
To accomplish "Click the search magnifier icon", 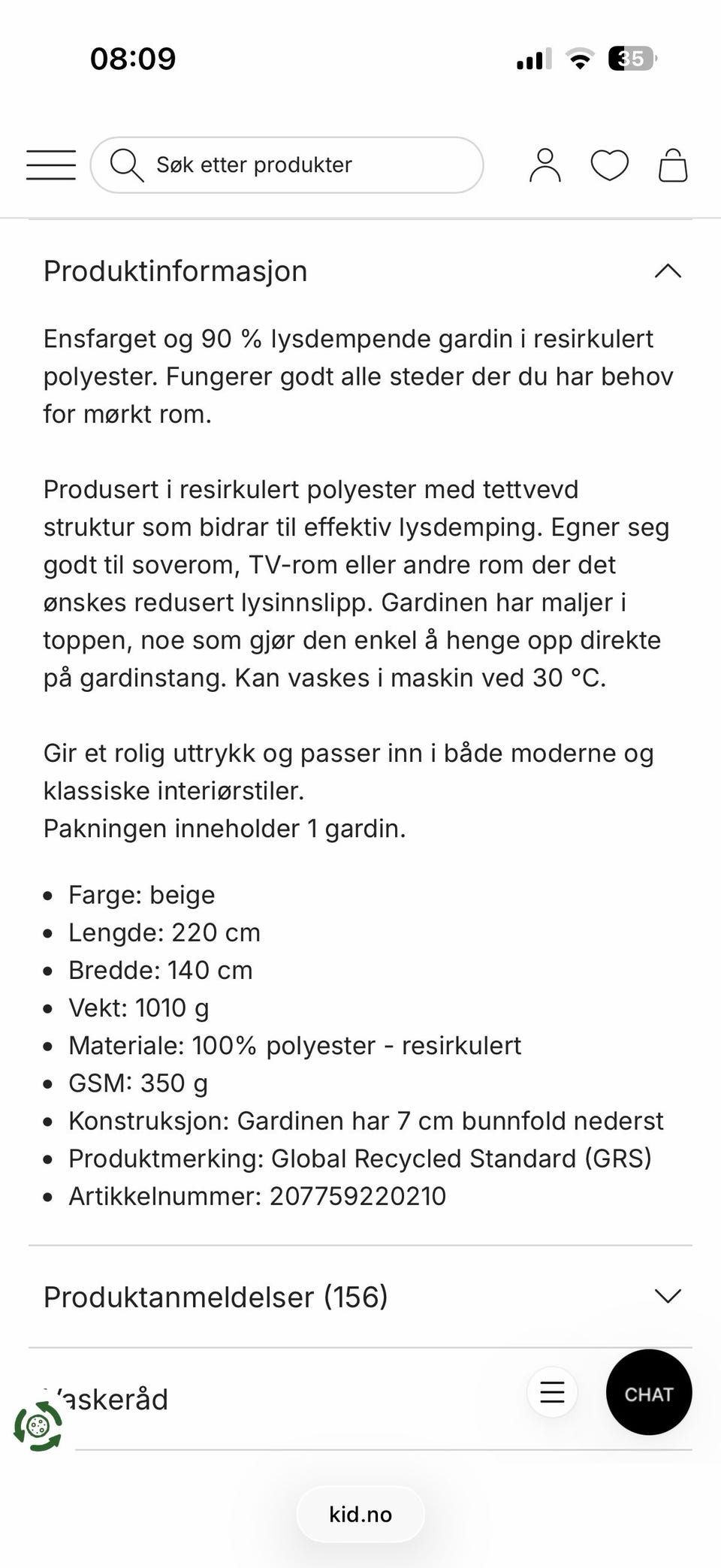I will (x=126, y=165).
